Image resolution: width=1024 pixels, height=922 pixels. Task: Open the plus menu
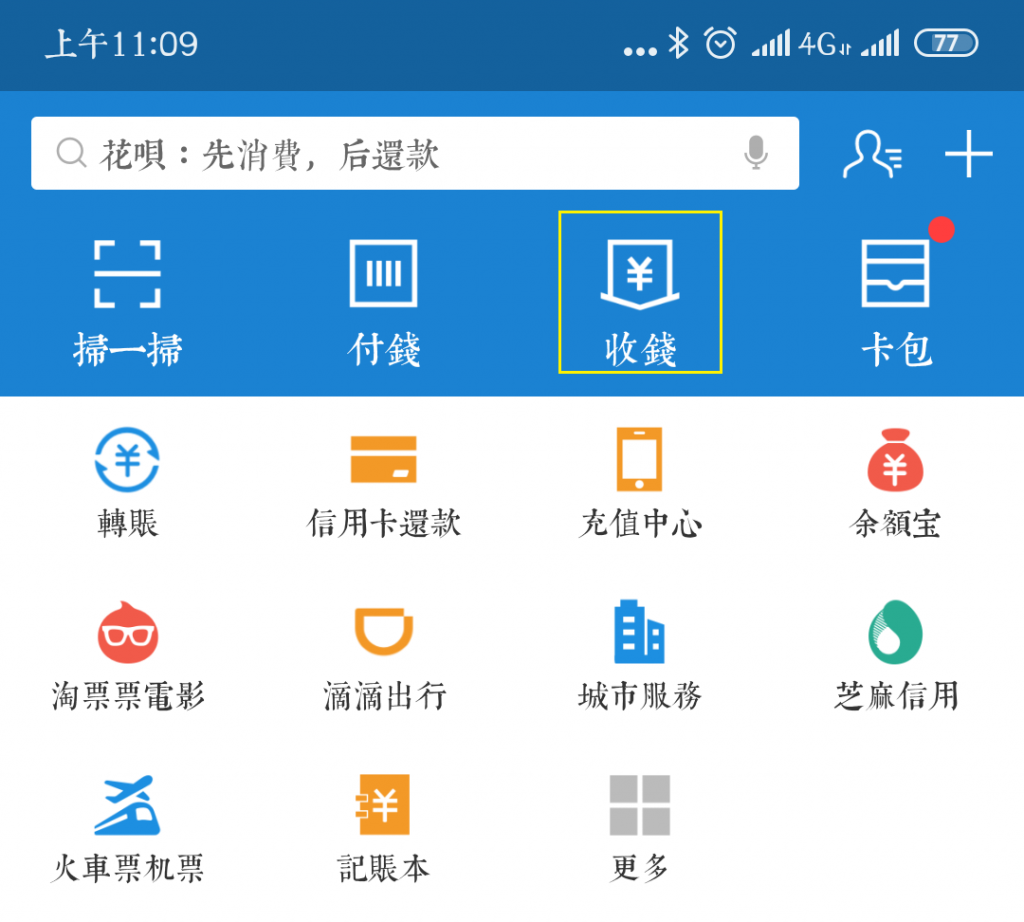pyautogui.click(x=968, y=155)
